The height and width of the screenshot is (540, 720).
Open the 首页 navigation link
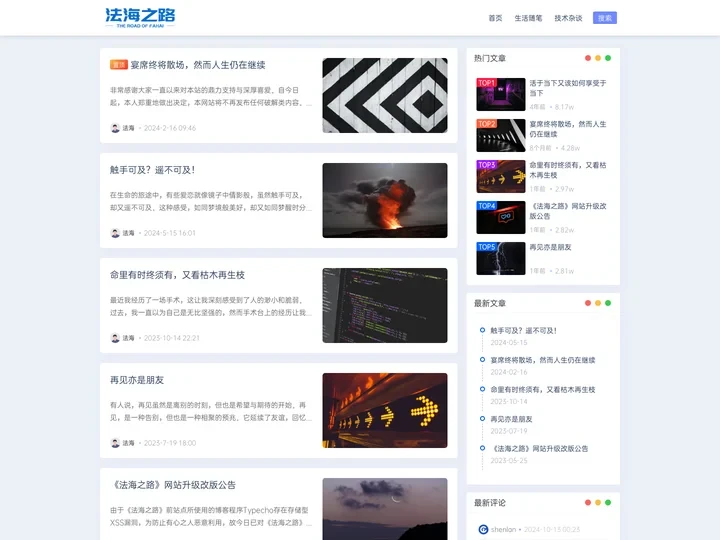[x=495, y=18]
